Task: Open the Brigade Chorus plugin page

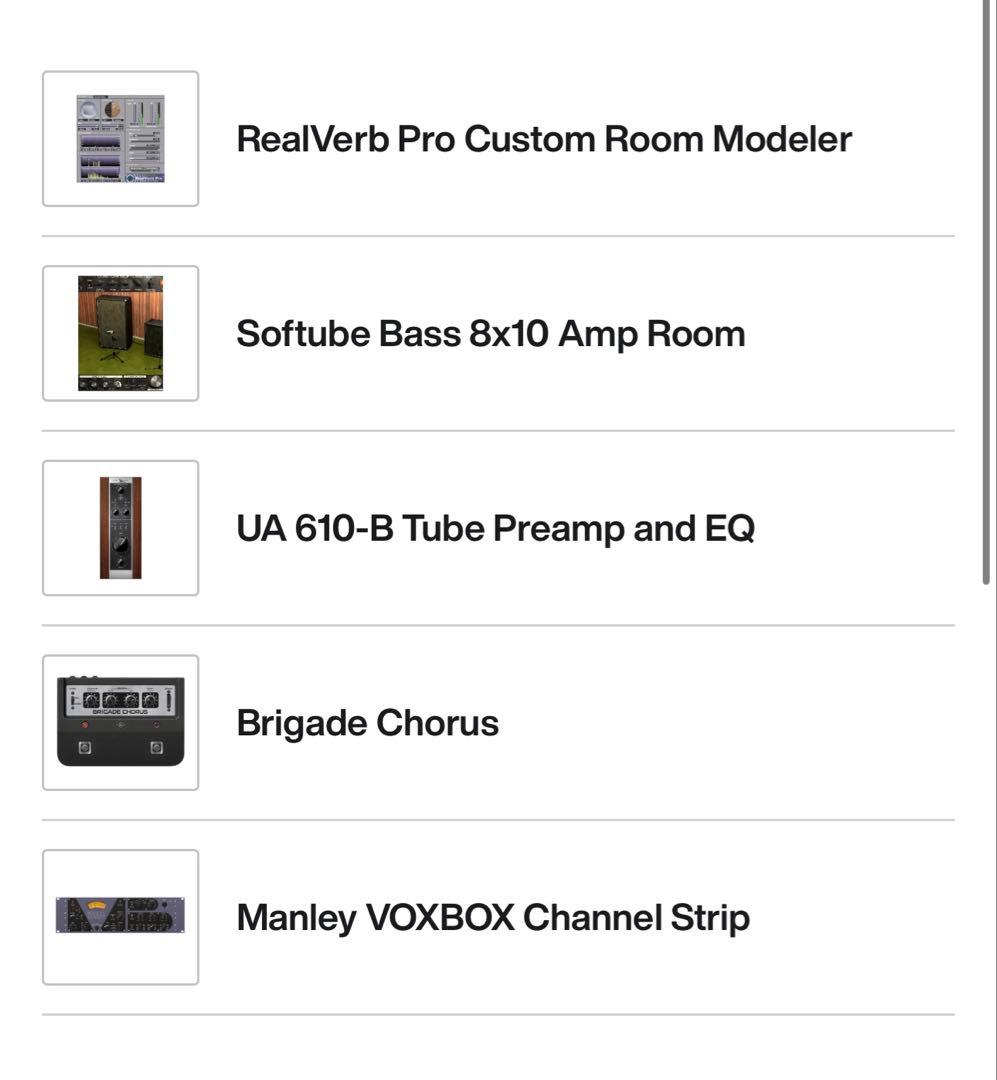Action: tap(368, 721)
